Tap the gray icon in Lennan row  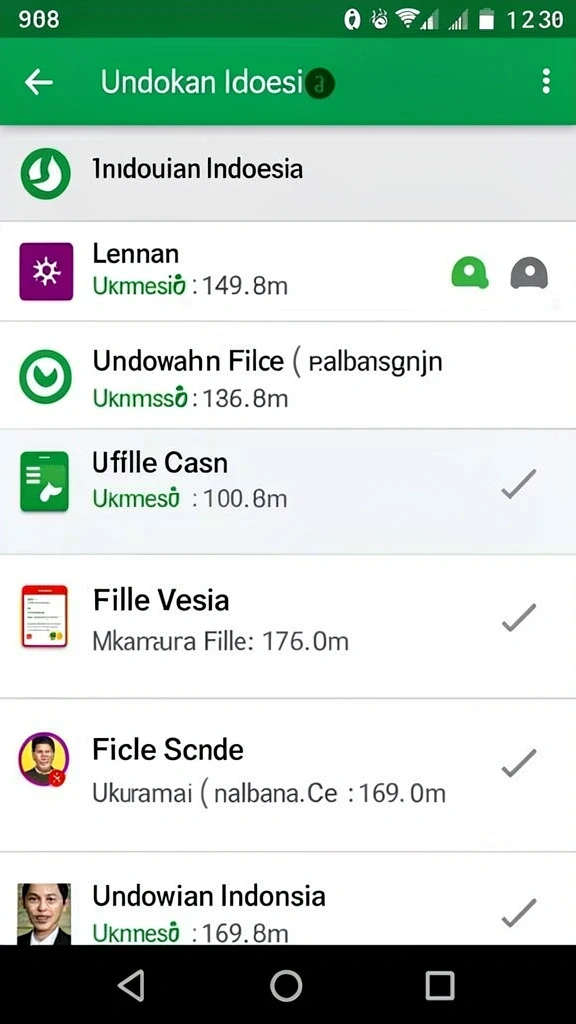point(528,273)
